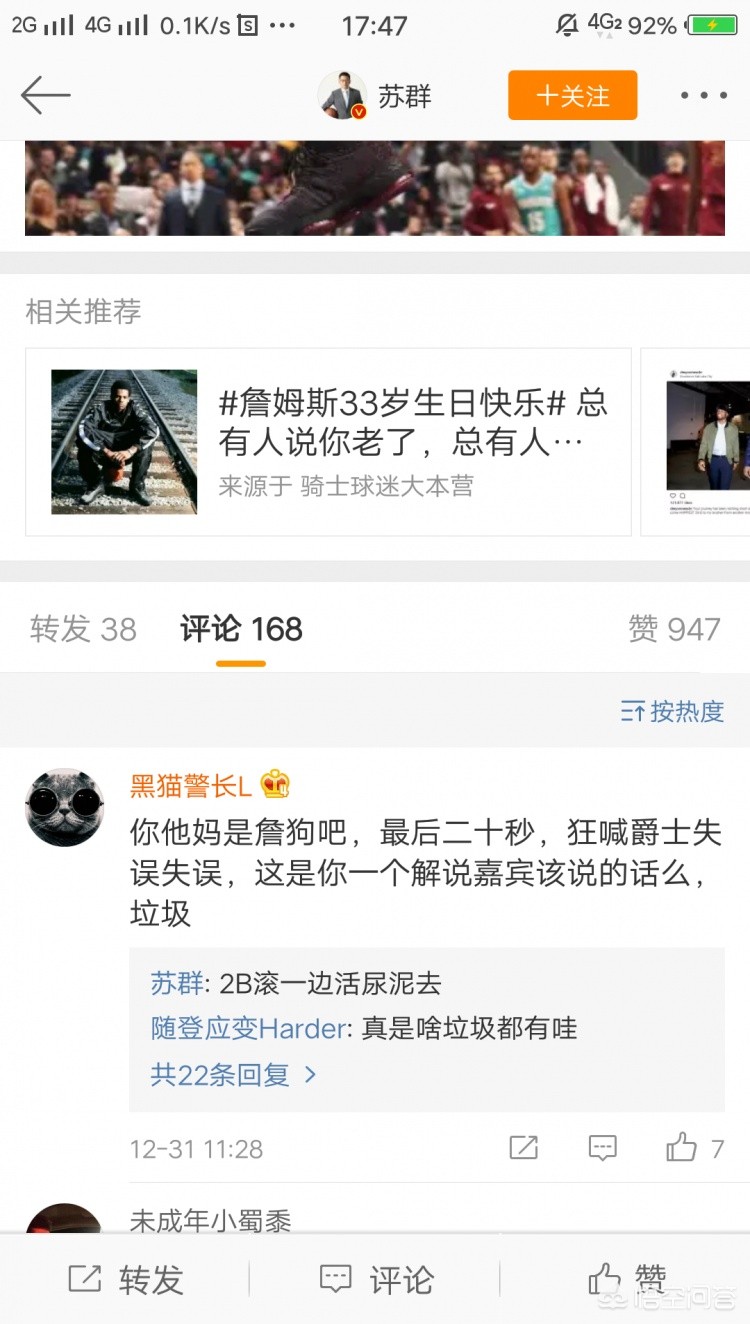Tap 评论 in the bottom bar

point(376,1280)
